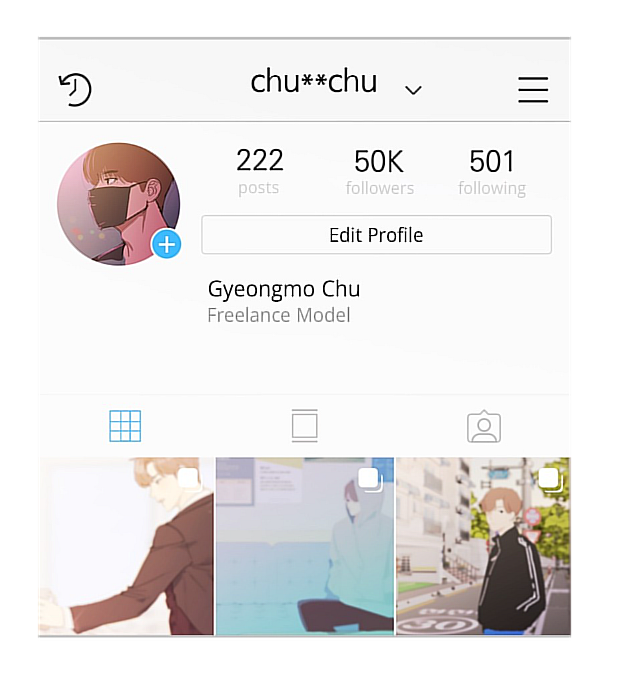The width and height of the screenshot is (626, 686).
Task: Add a story with the blue plus badge
Action: 166,244
